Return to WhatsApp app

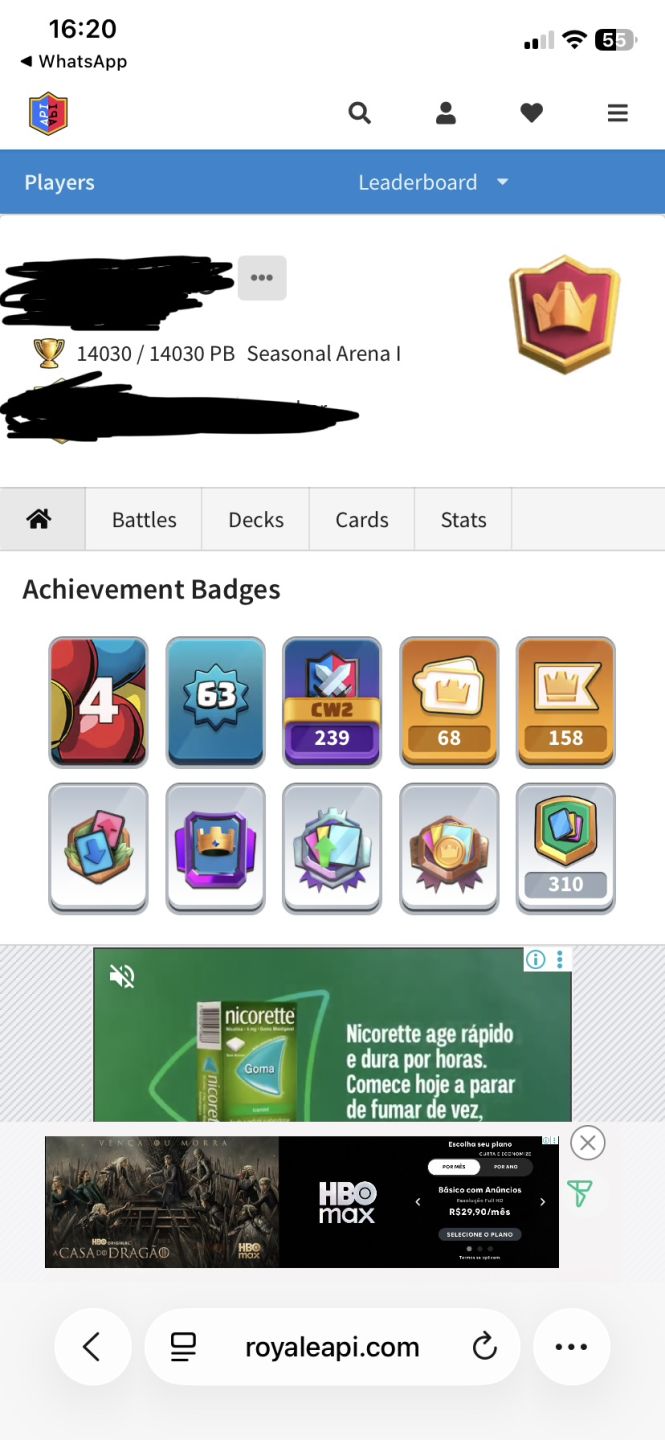pyautogui.click(x=74, y=61)
